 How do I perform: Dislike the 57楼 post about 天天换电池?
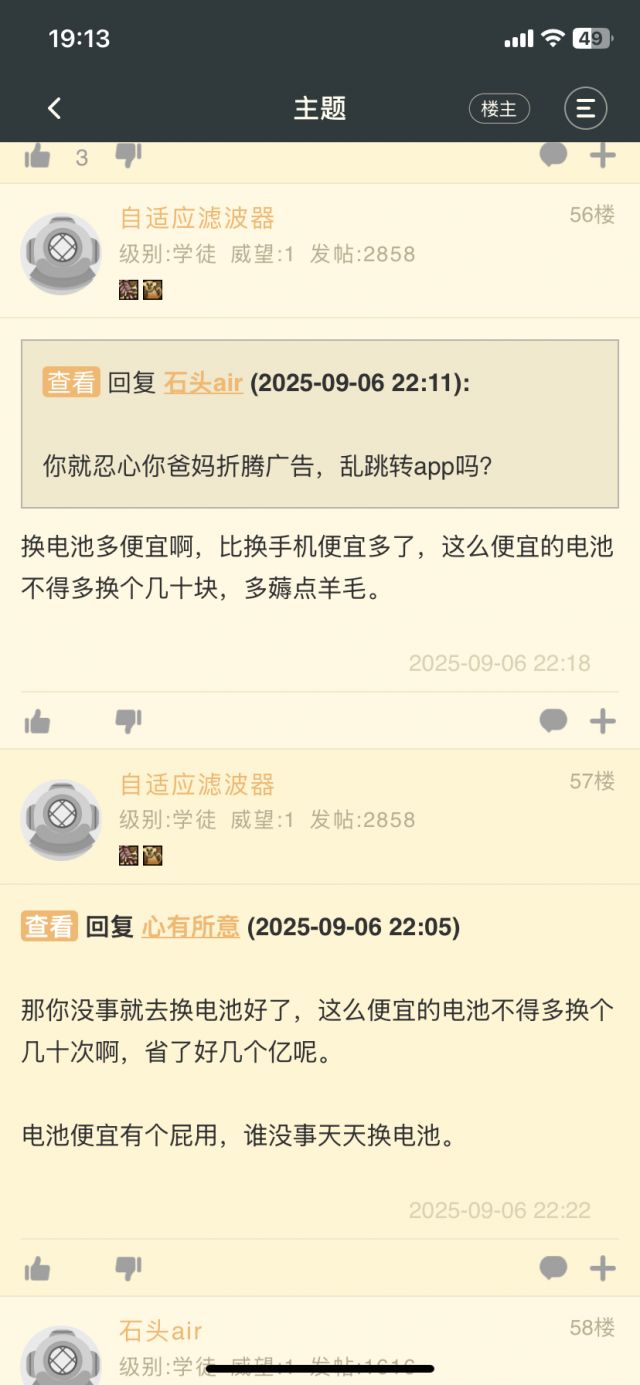tap(128, 1269)
